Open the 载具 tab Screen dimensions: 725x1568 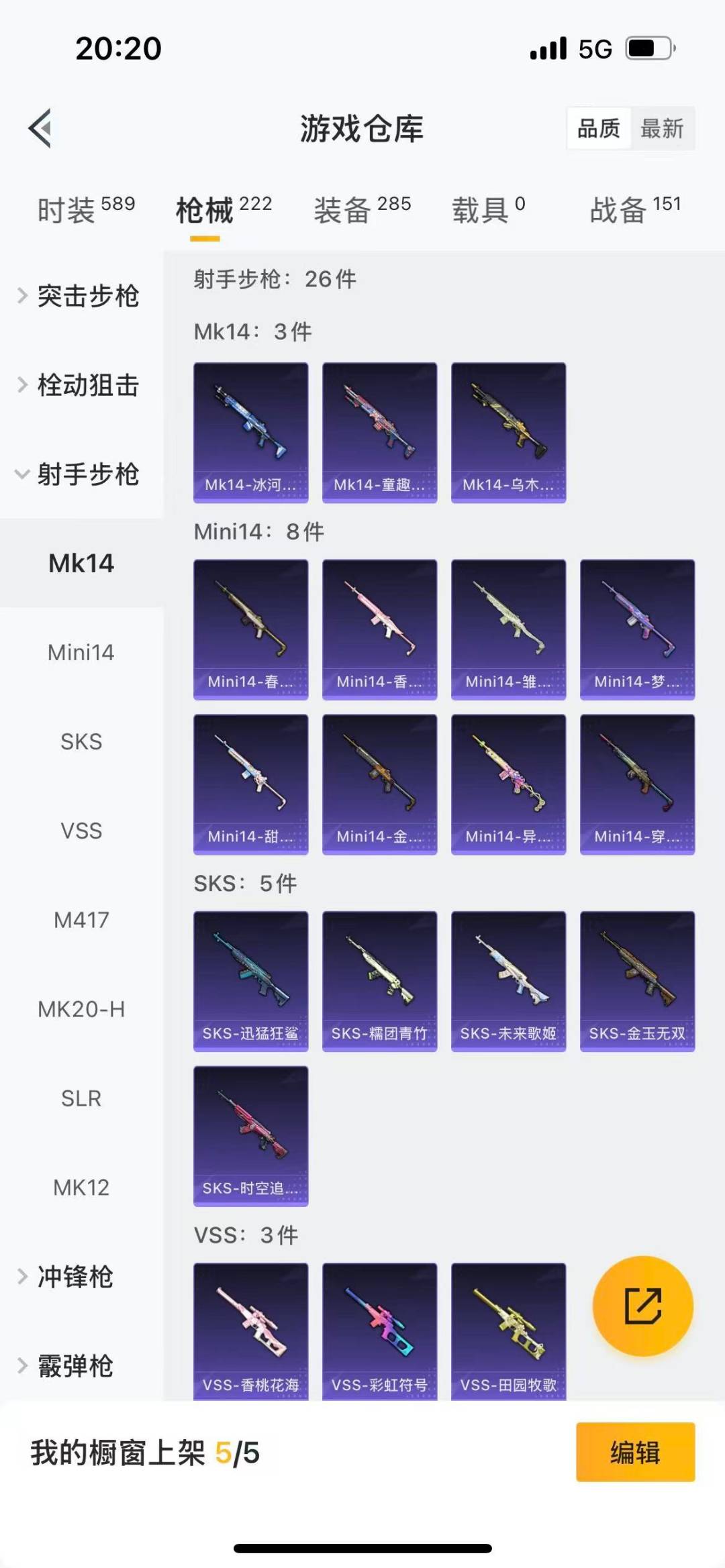488,209
